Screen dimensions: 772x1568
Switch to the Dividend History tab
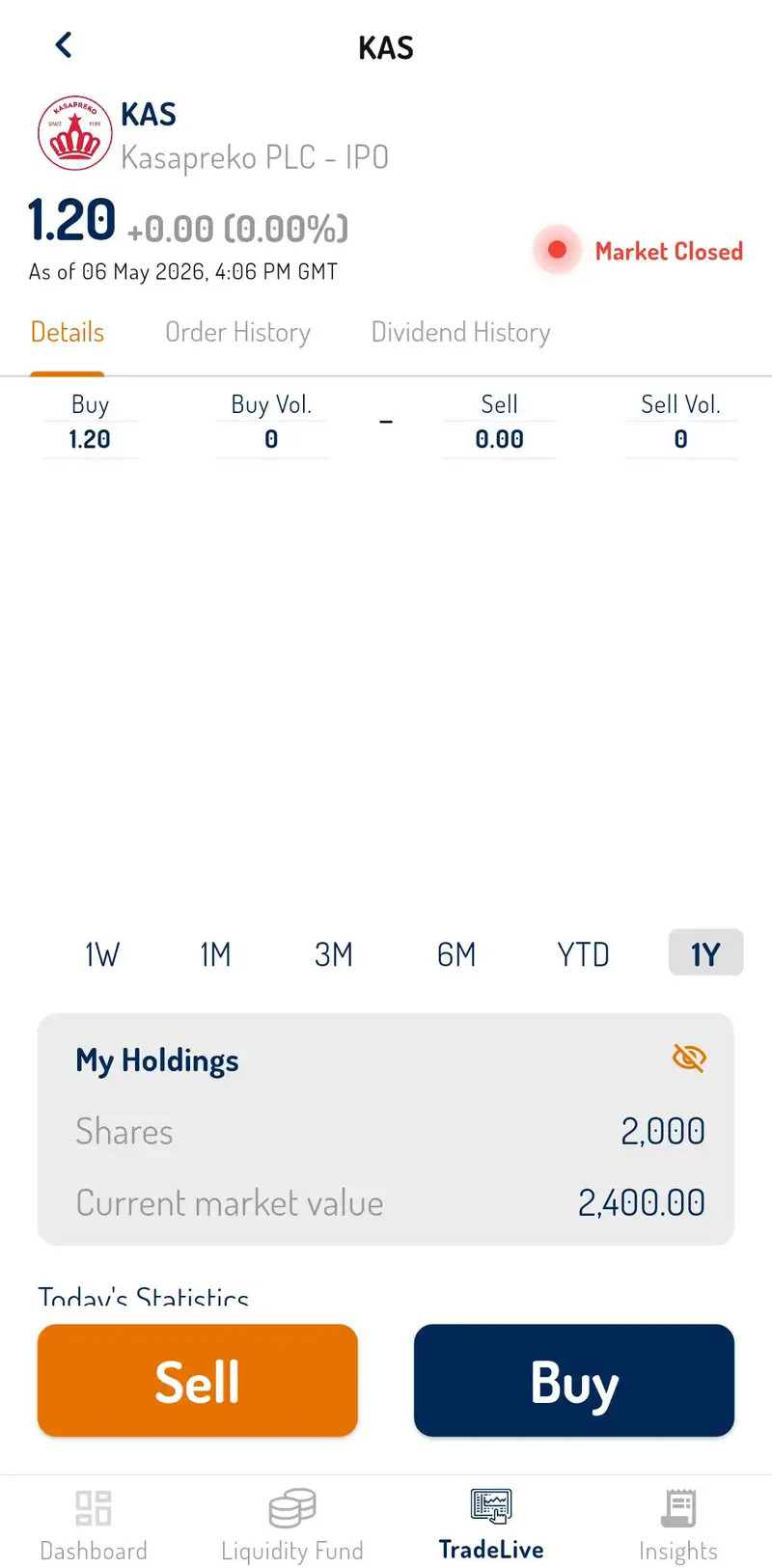pyautogui.click(x=460, y=332)
